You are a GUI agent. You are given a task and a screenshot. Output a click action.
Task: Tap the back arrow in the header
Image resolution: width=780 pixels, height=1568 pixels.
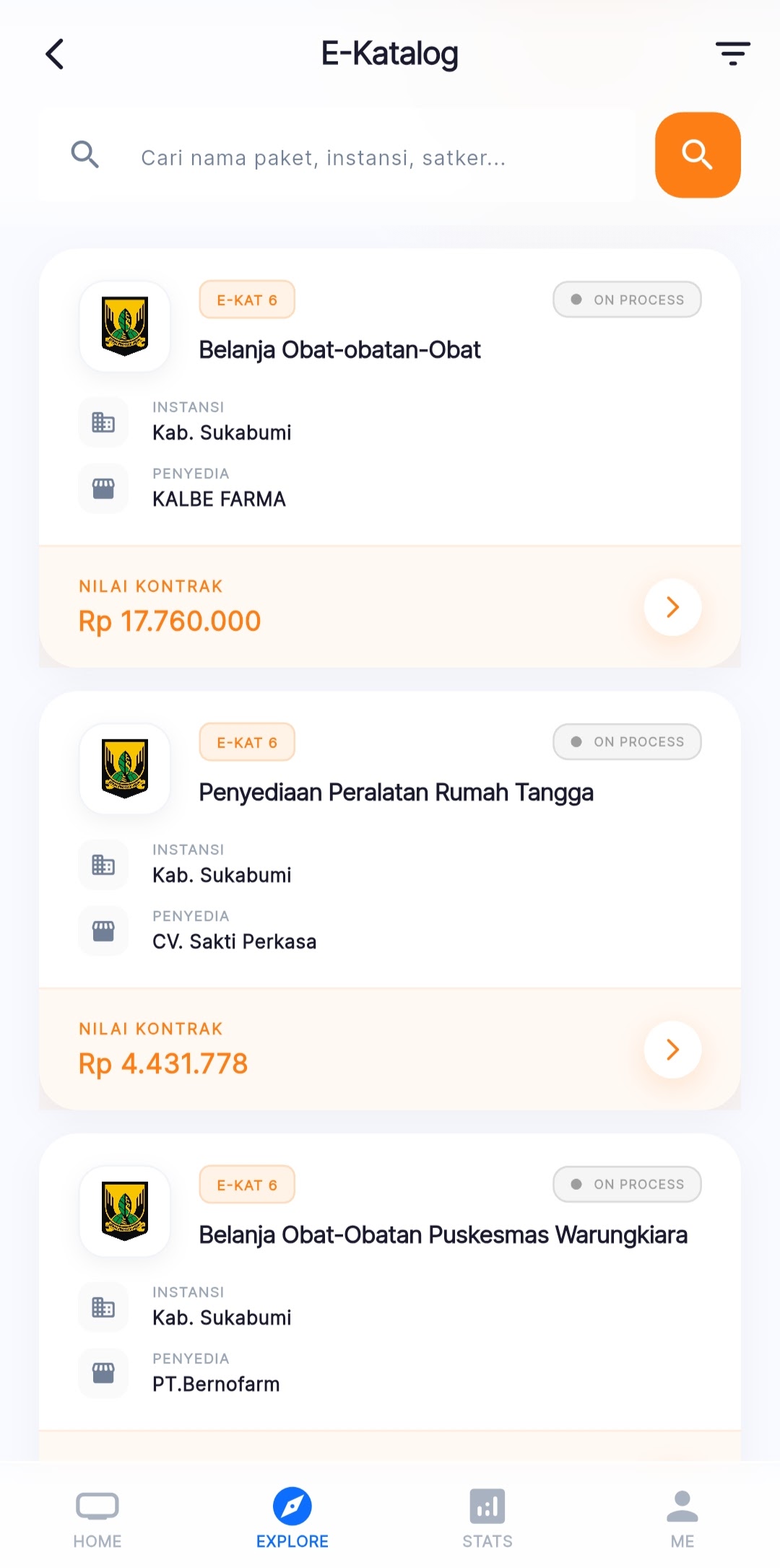[x=55, y=53]
